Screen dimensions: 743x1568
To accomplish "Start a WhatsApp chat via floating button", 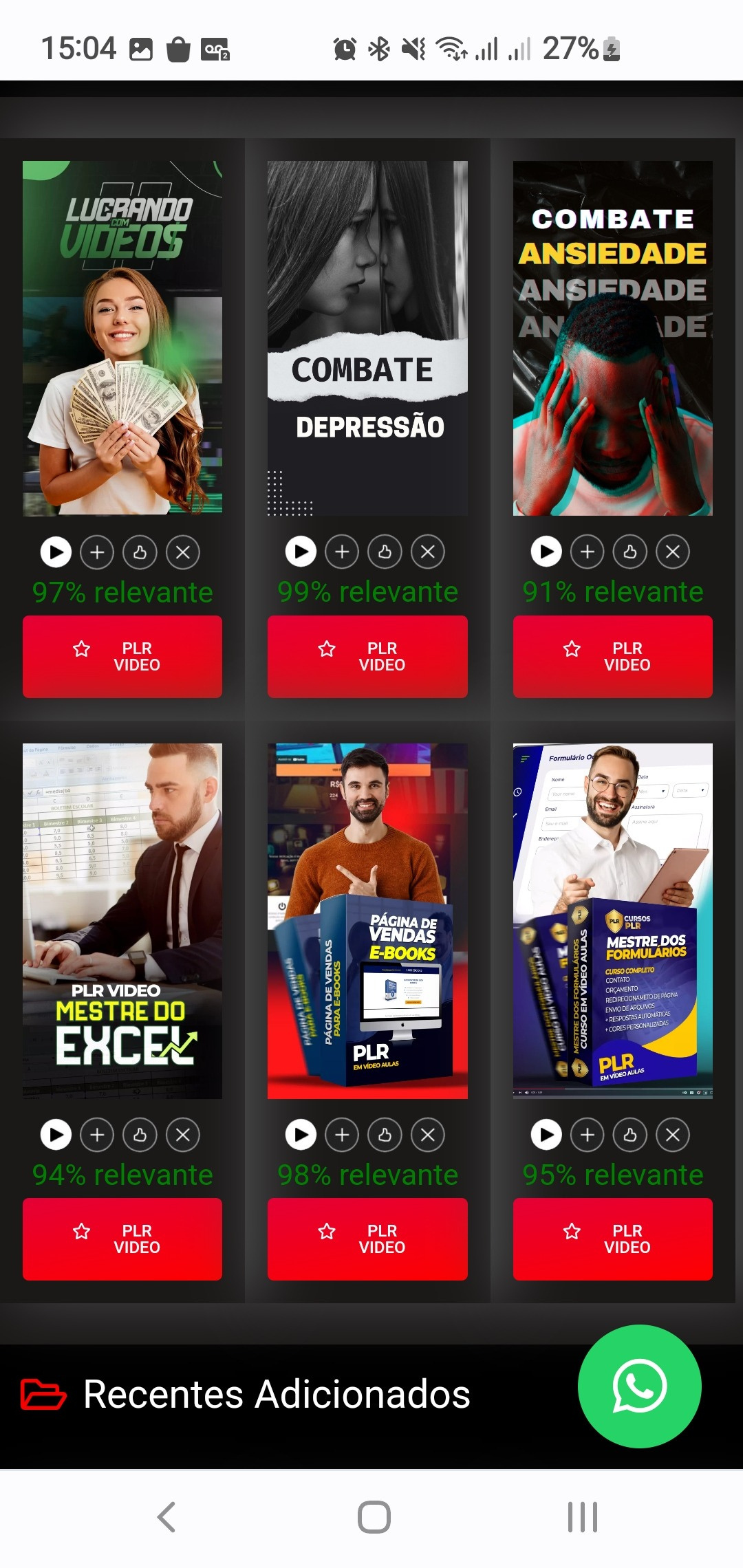I will click(x=640, y=1386).
